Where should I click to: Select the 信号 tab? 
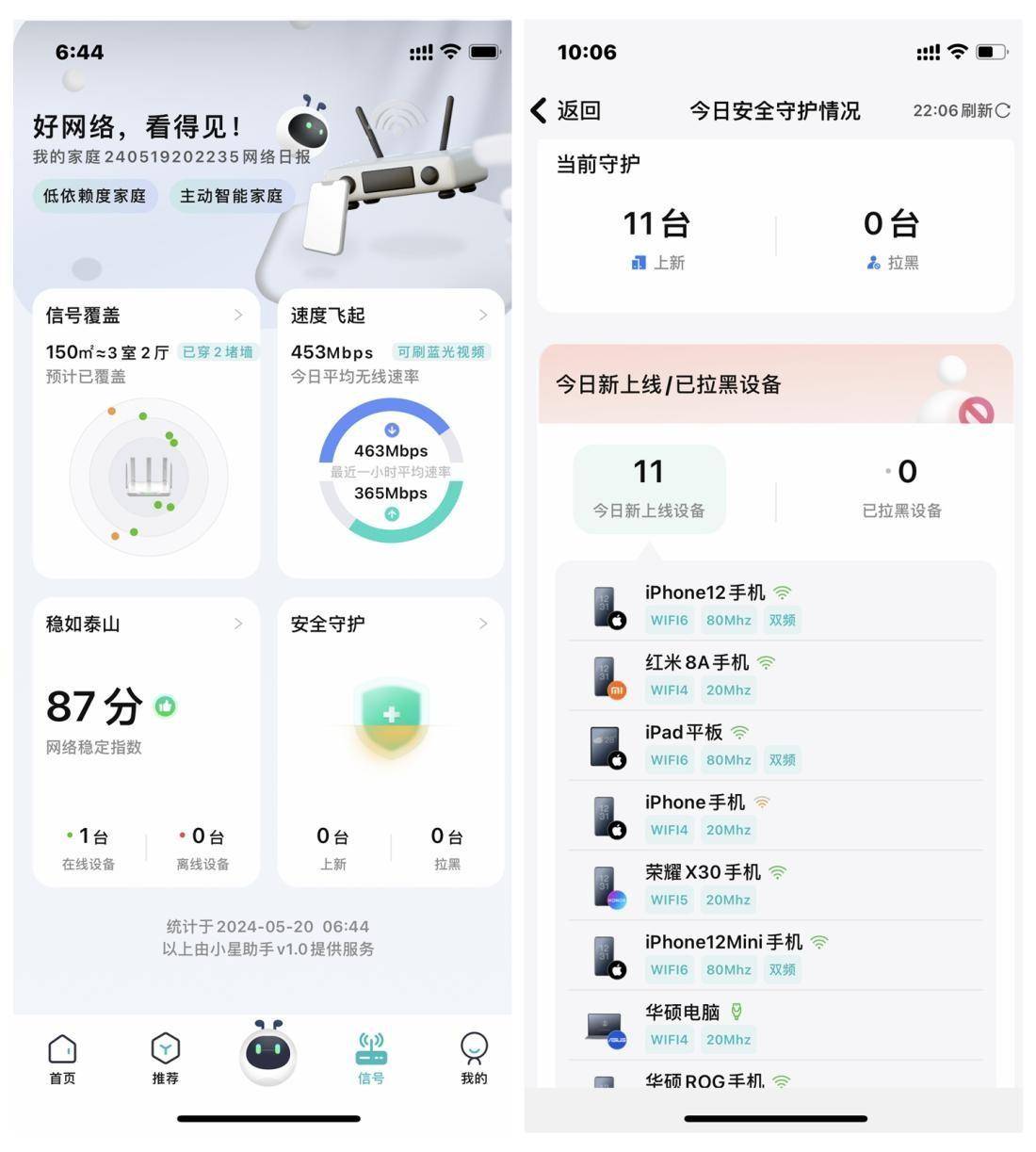click(x=371, y=1058)
